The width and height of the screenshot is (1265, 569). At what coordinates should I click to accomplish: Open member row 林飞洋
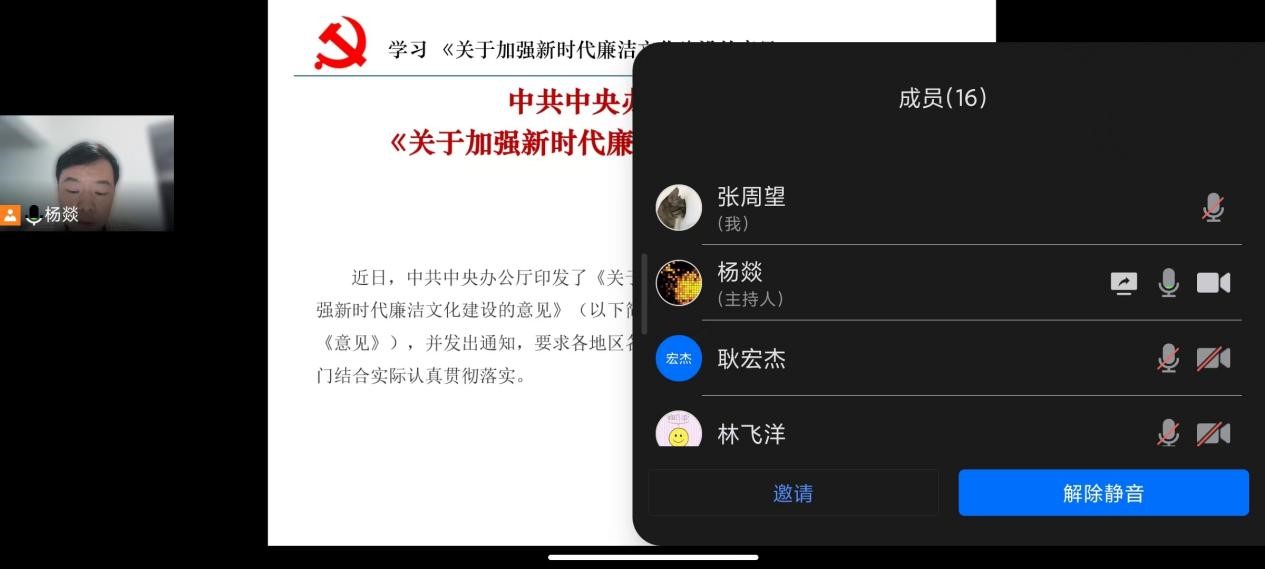900,433
